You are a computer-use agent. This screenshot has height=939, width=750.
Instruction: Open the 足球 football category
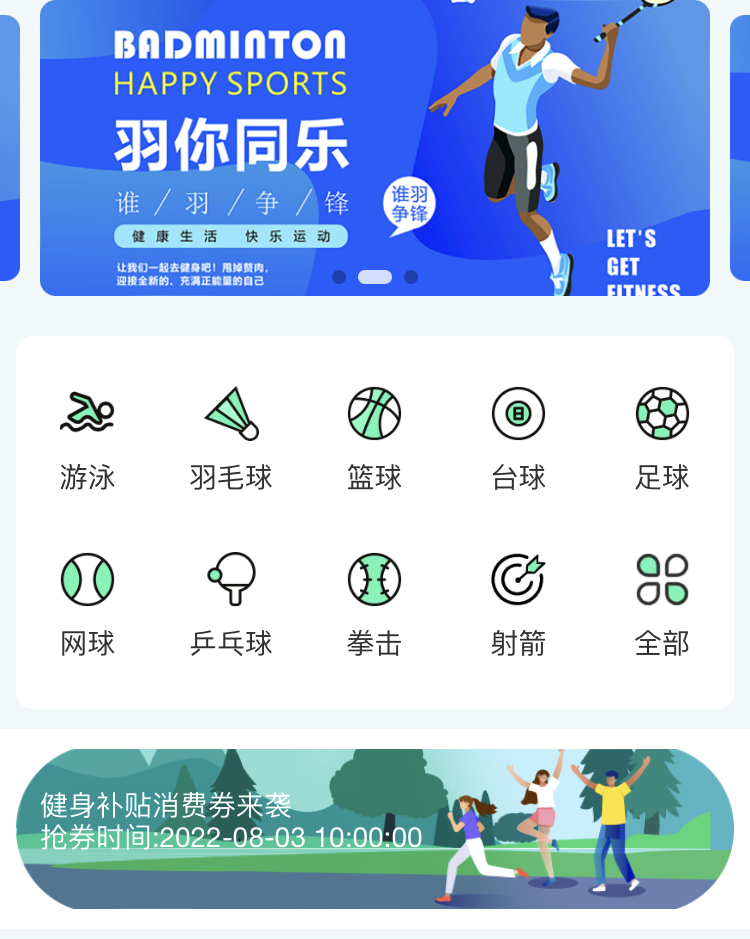662,438
